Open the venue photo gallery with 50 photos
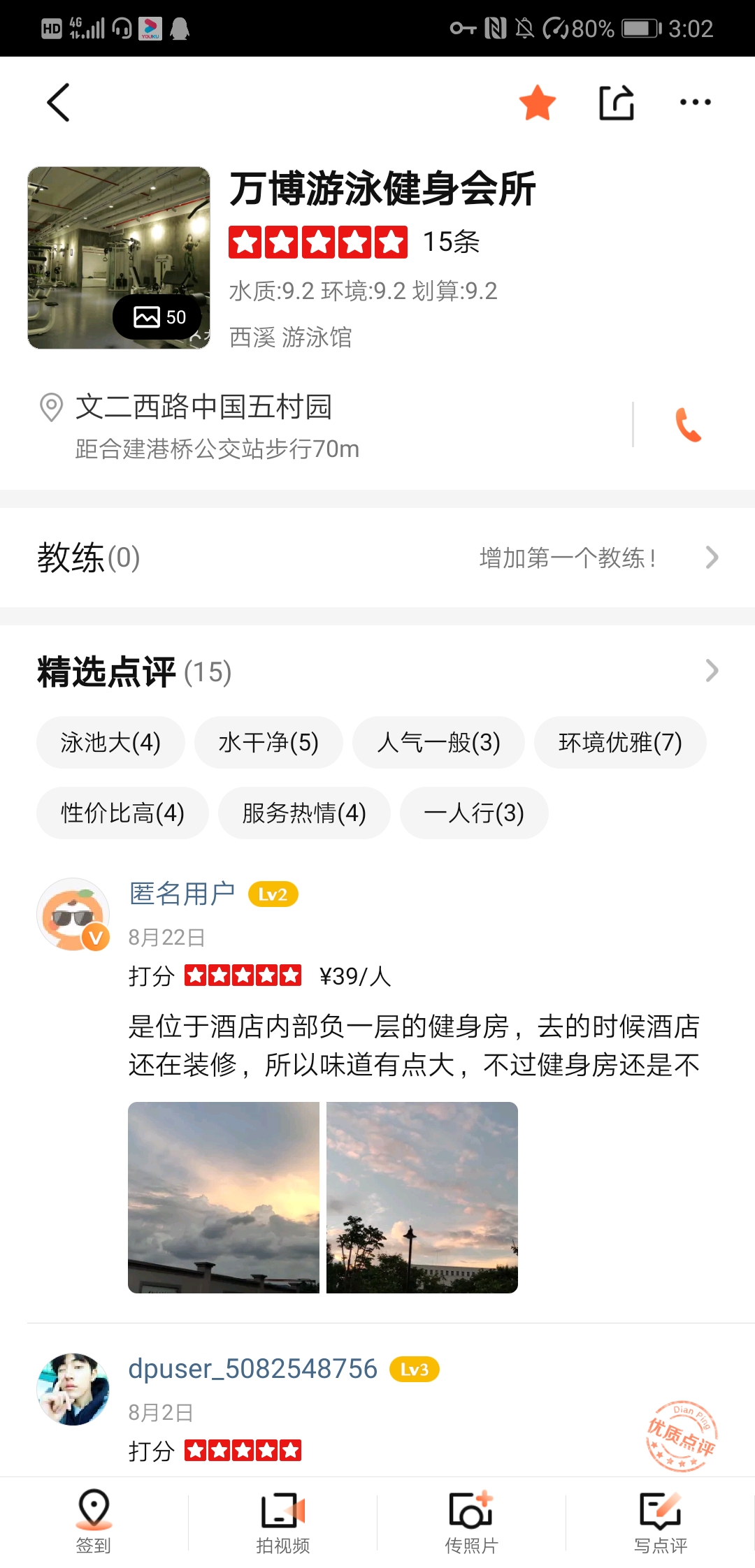The image size is (755, 1568). (x=119, y=258)
